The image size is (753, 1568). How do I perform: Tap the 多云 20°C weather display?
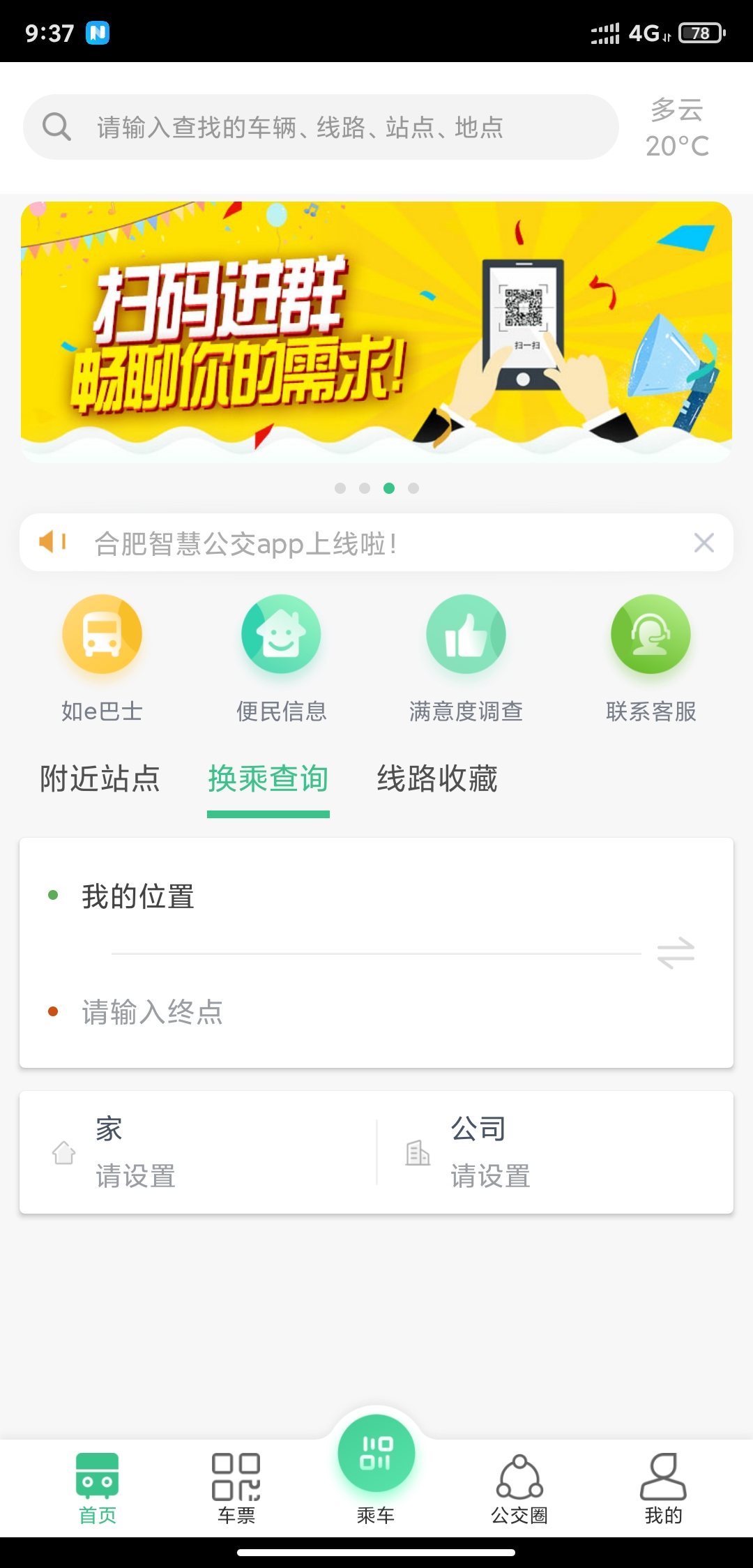click(x=676, y=128)
